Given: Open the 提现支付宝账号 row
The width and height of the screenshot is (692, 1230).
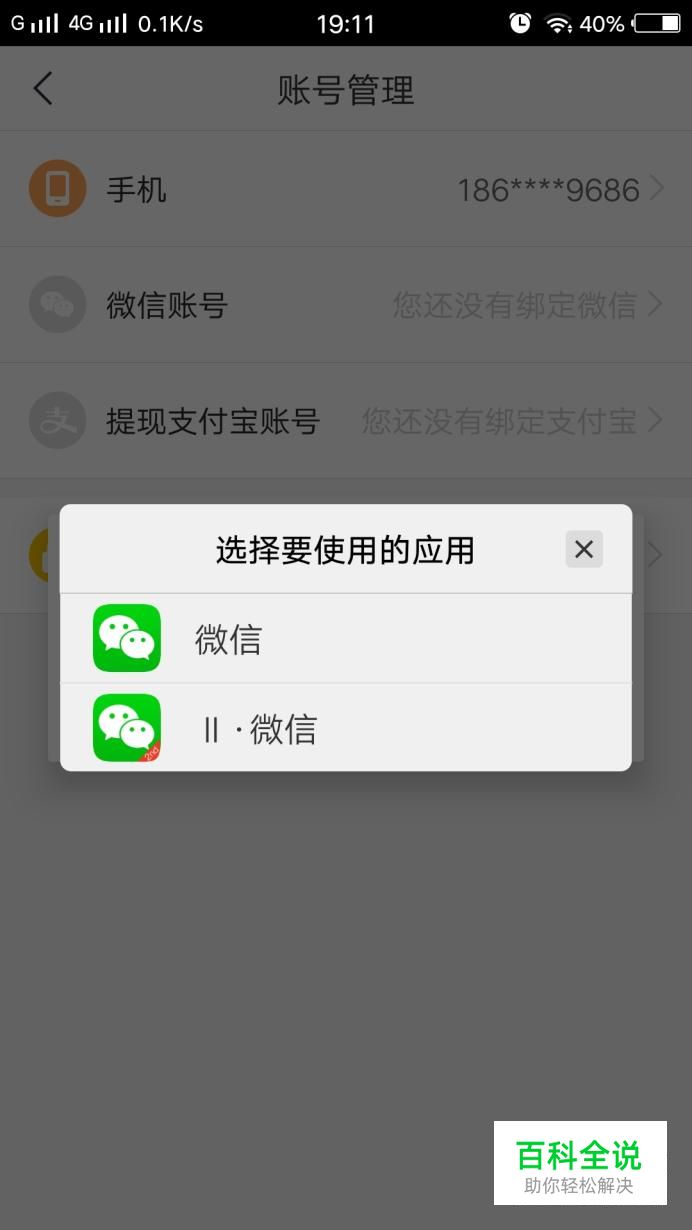Looking at the screenshot, I should click(x=346, y=421).
